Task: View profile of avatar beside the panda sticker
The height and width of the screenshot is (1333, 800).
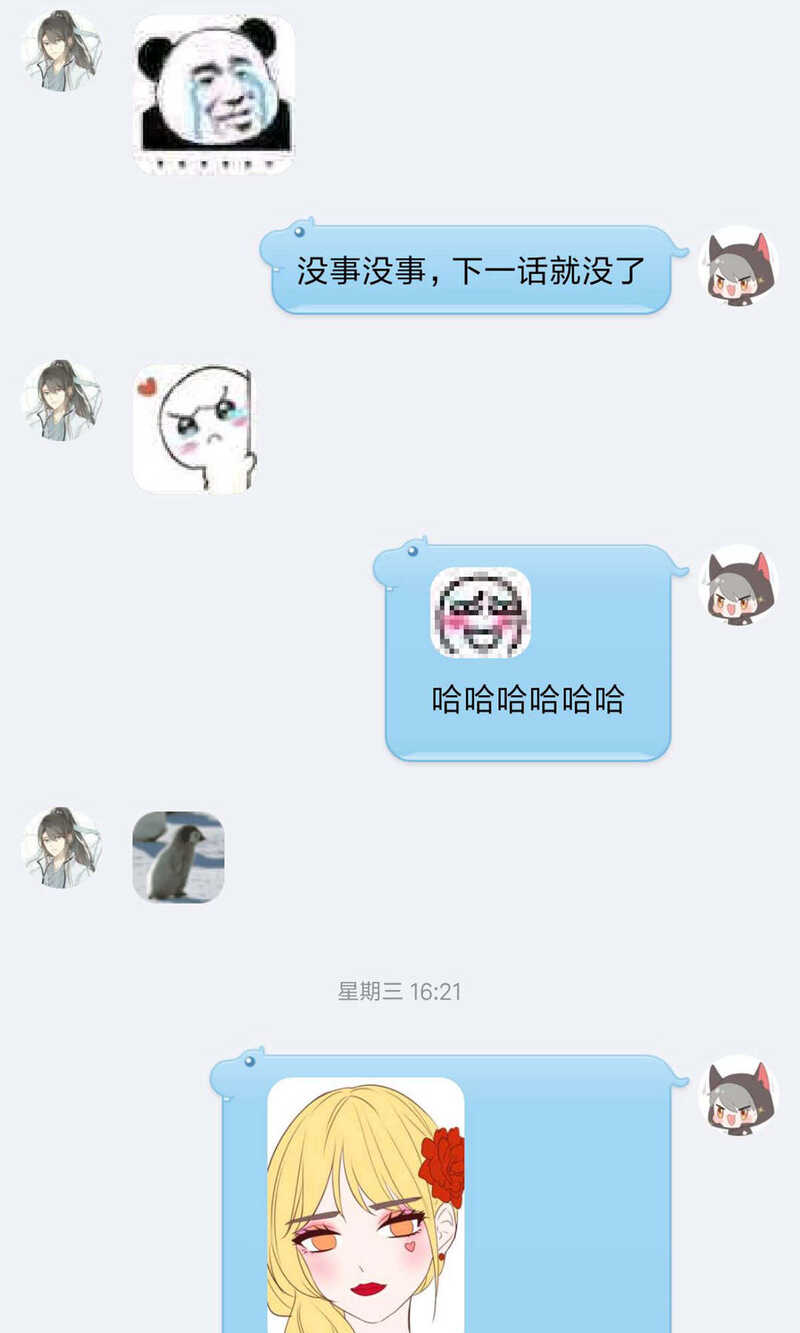Action: pyautogui.click(x=62, y=50)
